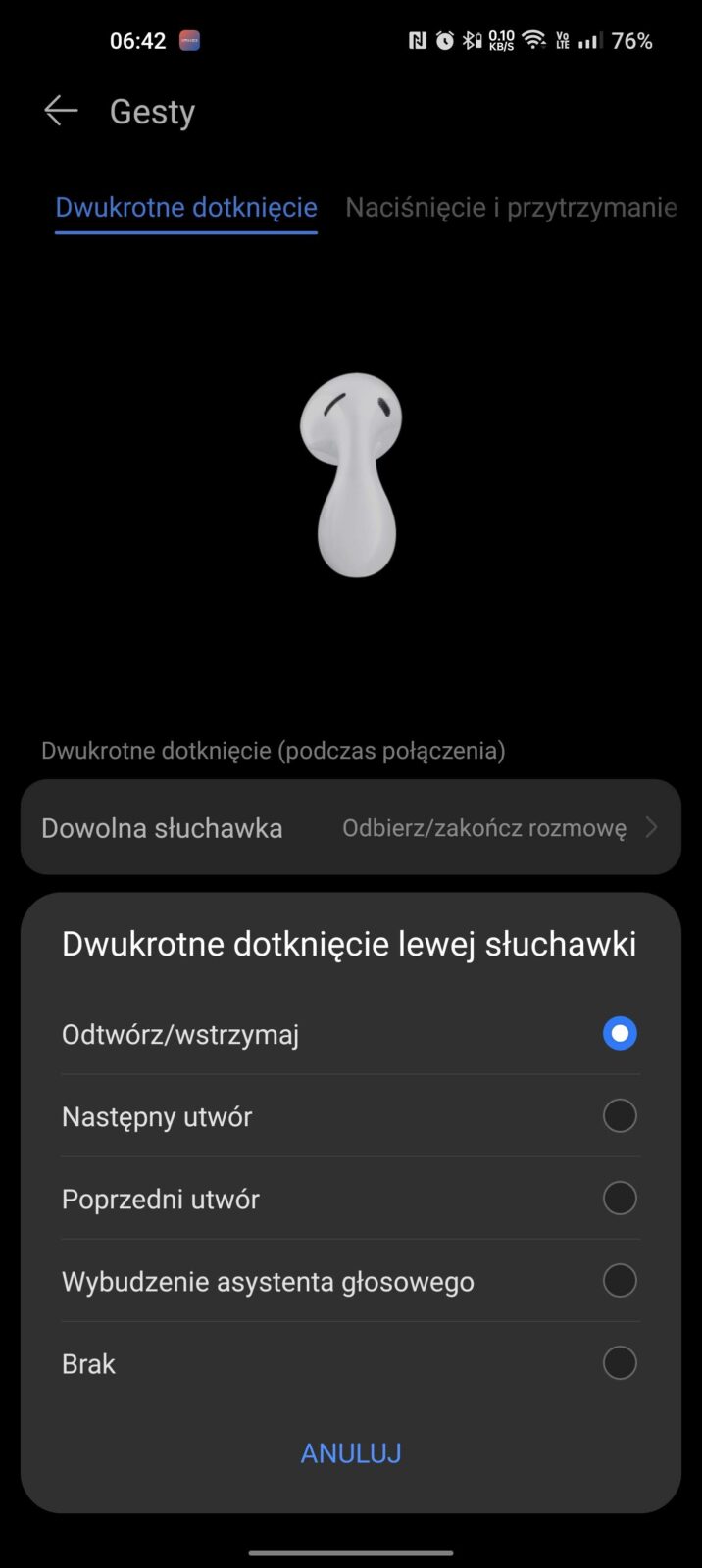Viewport: 702px width, 1568px height.
Task: Select Wybudzenie asystenta głosowego
Action: (x=350, y=1281)
